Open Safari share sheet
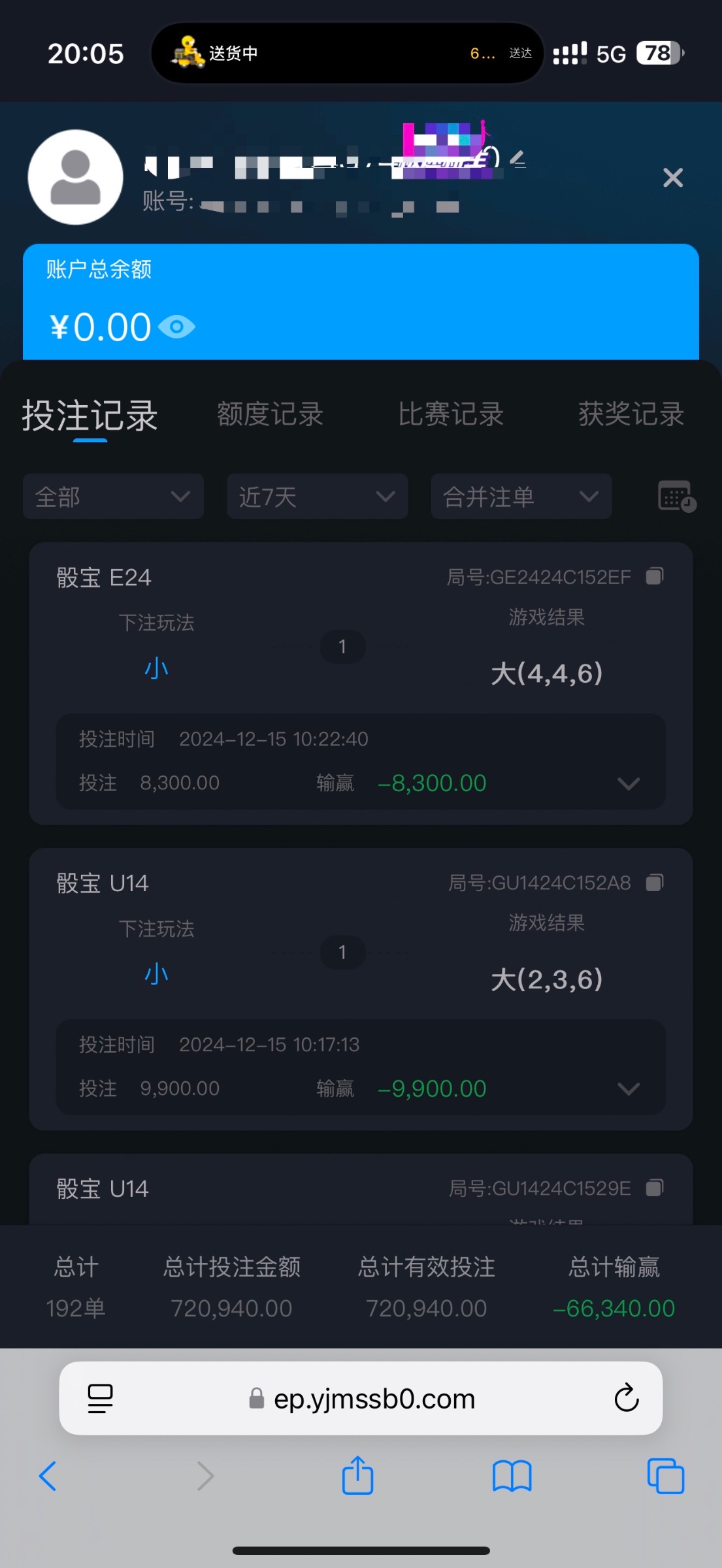Image resolution: width=722 pixels, height=1568 pixels. coord(358,1475)
